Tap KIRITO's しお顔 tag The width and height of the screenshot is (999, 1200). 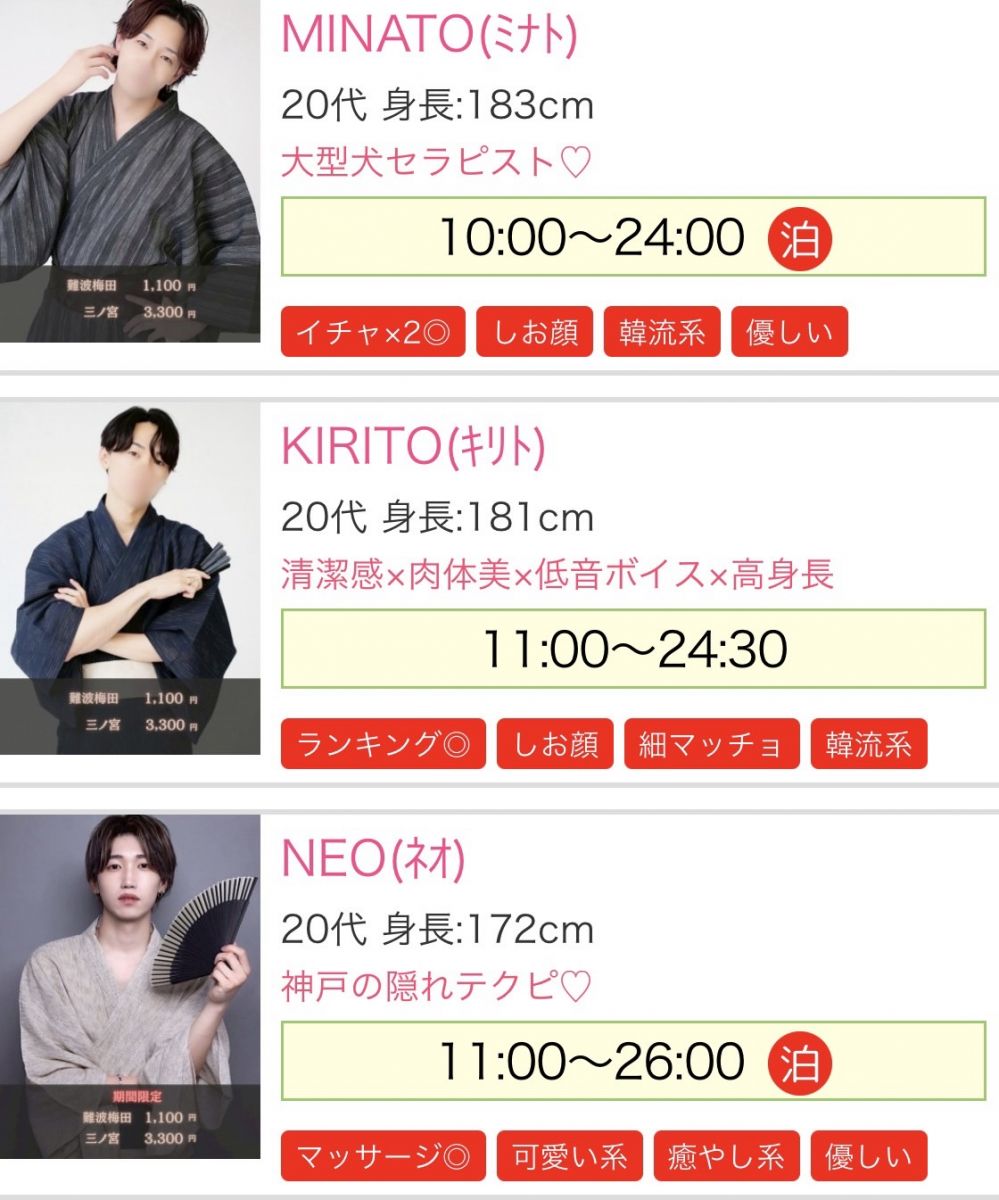[x=555, y=745]
